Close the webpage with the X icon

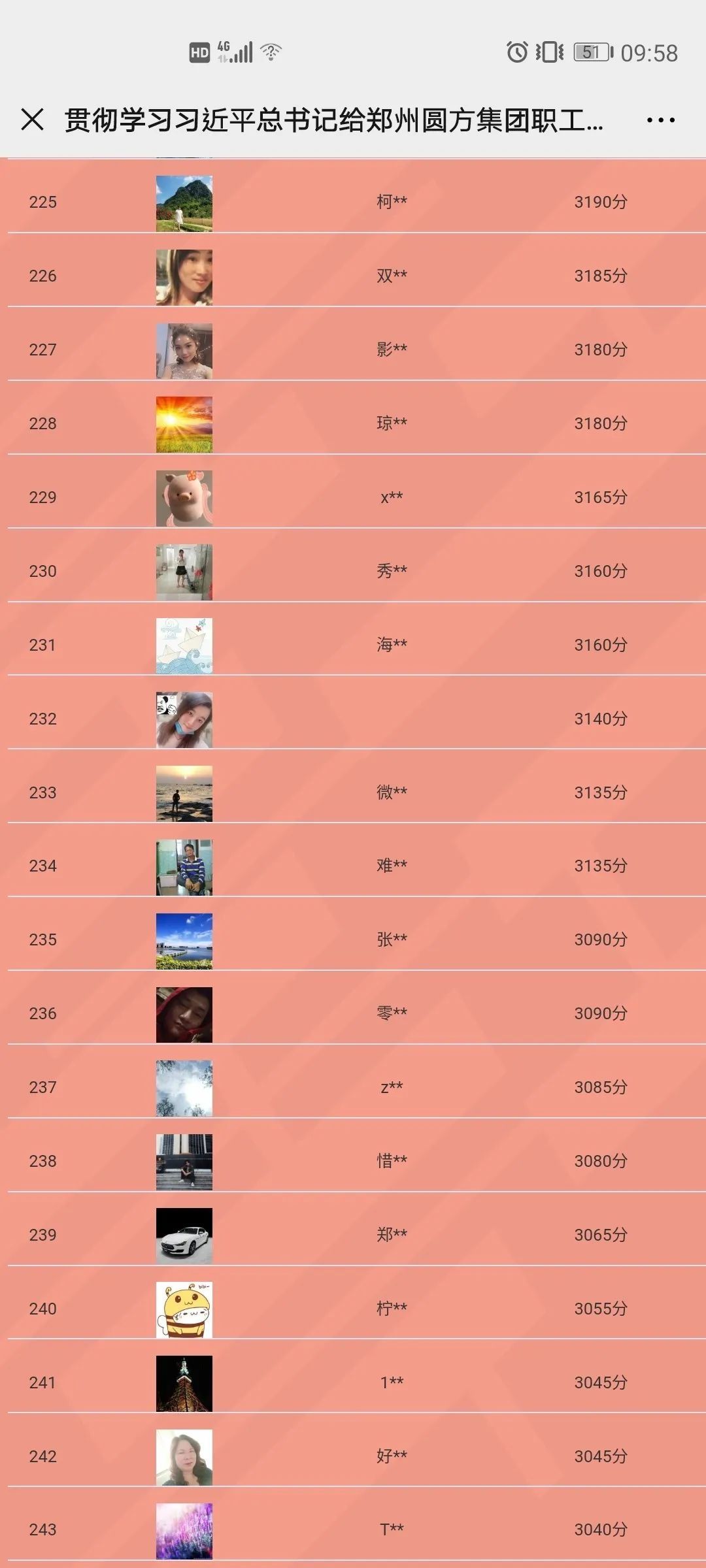[32, 120]
